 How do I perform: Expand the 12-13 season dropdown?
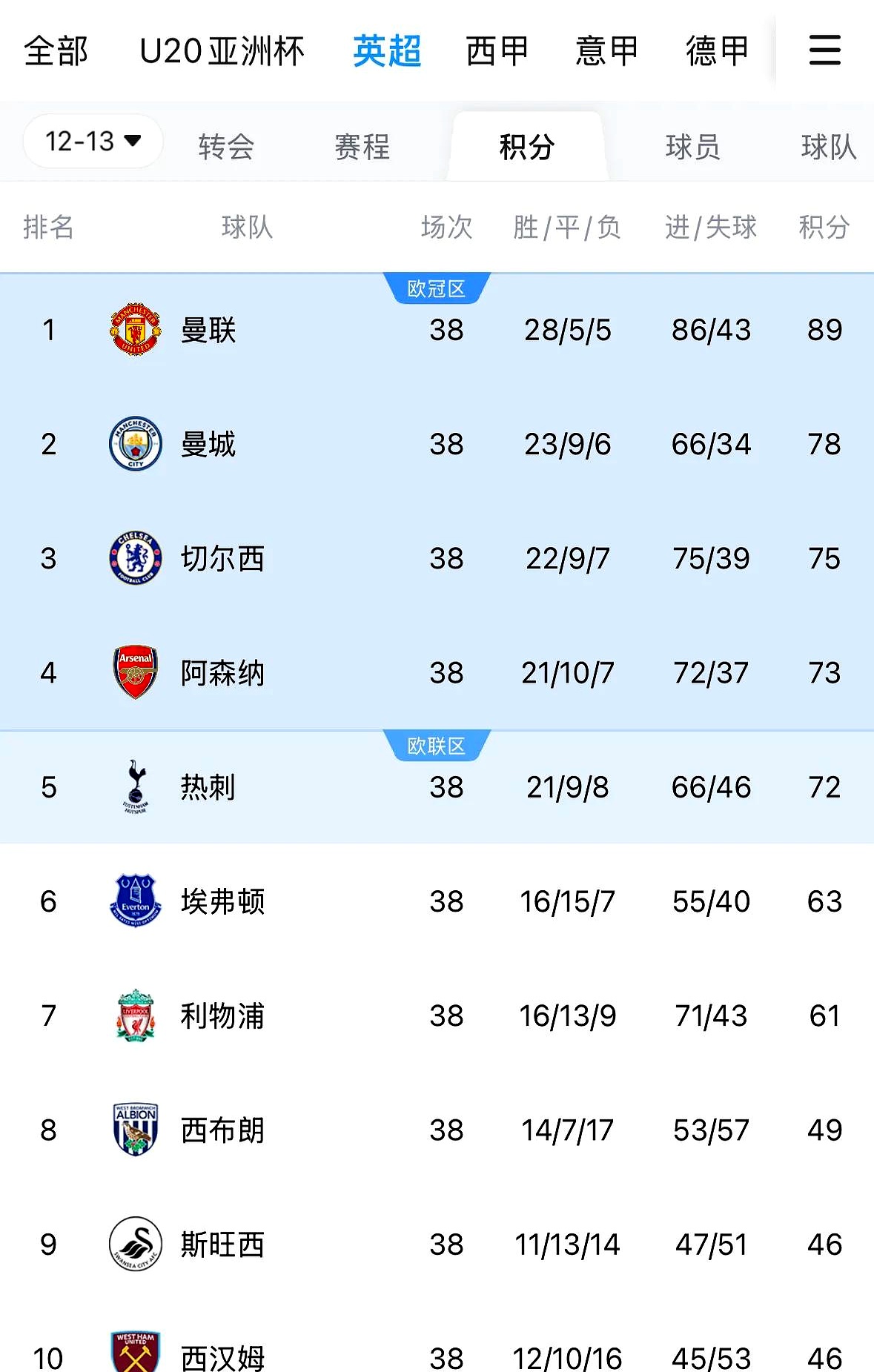click(93, 141)
